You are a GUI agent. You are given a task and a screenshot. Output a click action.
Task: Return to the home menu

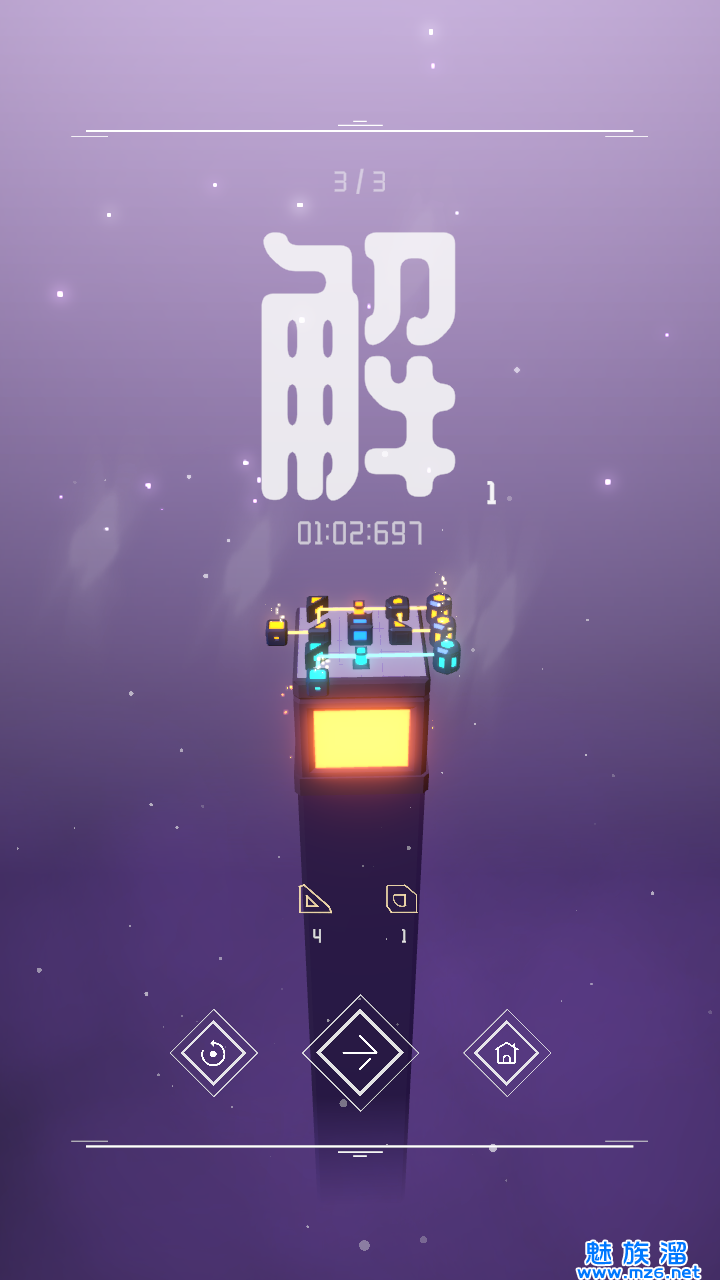click(x=506, y=1053)
